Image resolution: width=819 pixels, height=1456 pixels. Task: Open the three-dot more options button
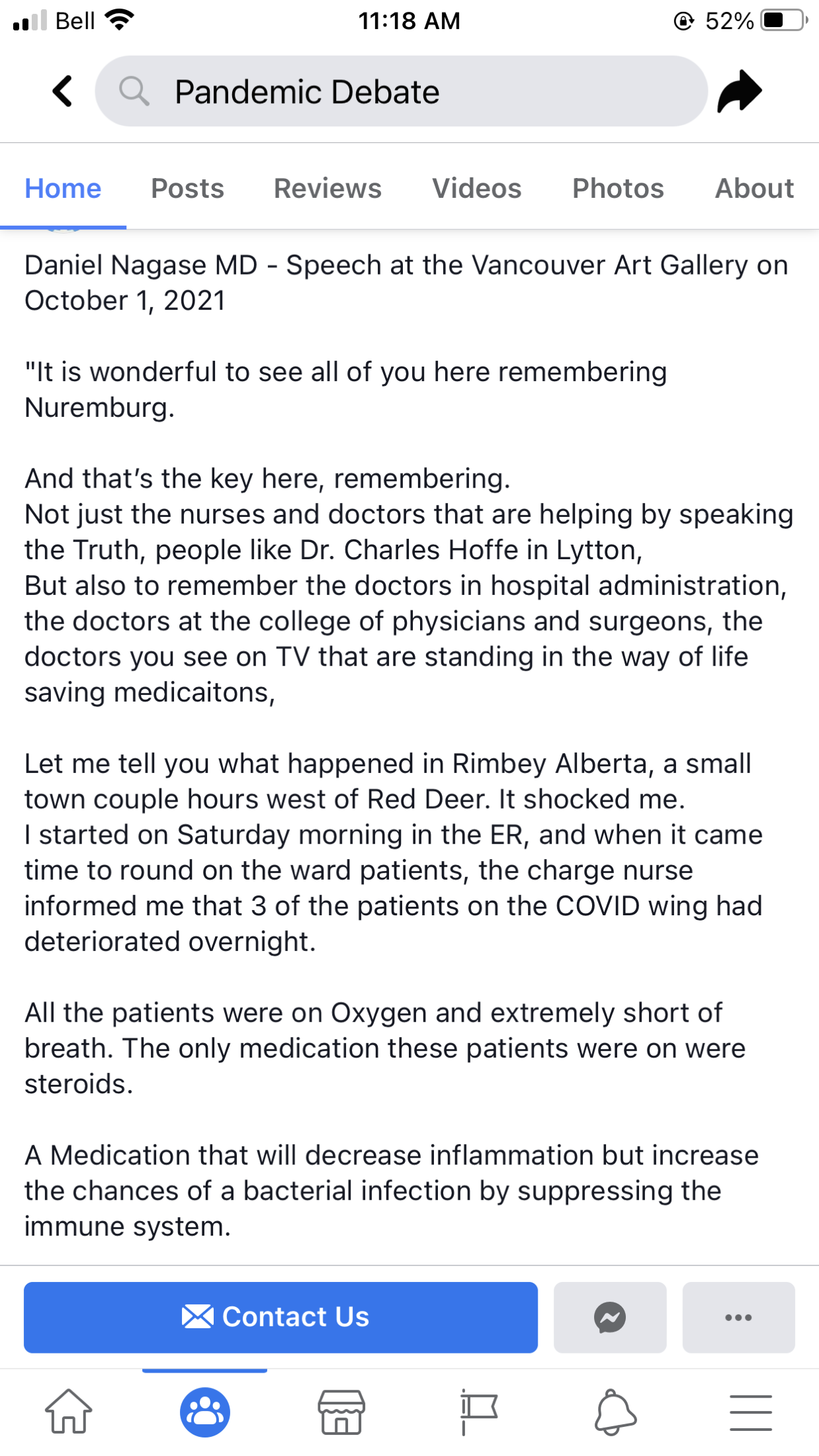pos(738,1317)
